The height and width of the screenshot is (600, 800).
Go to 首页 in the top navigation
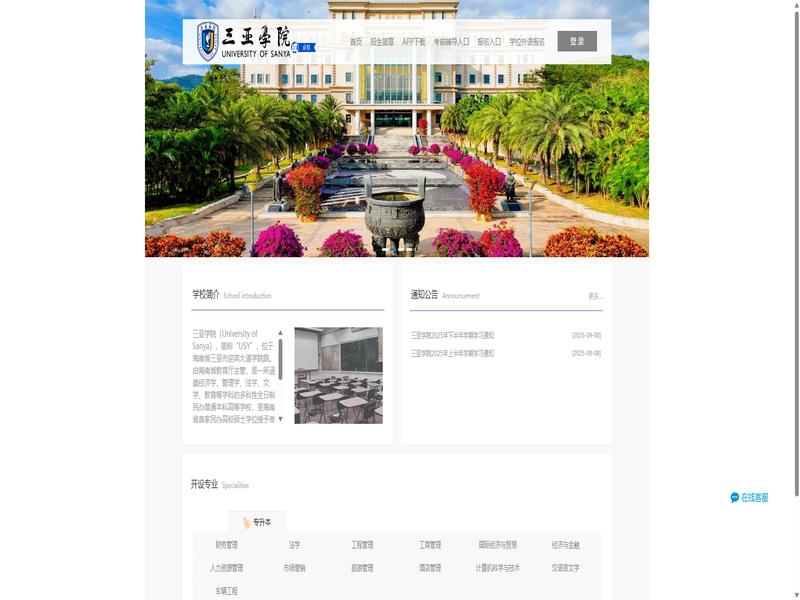pyautogui.click(x=356, y=42)
